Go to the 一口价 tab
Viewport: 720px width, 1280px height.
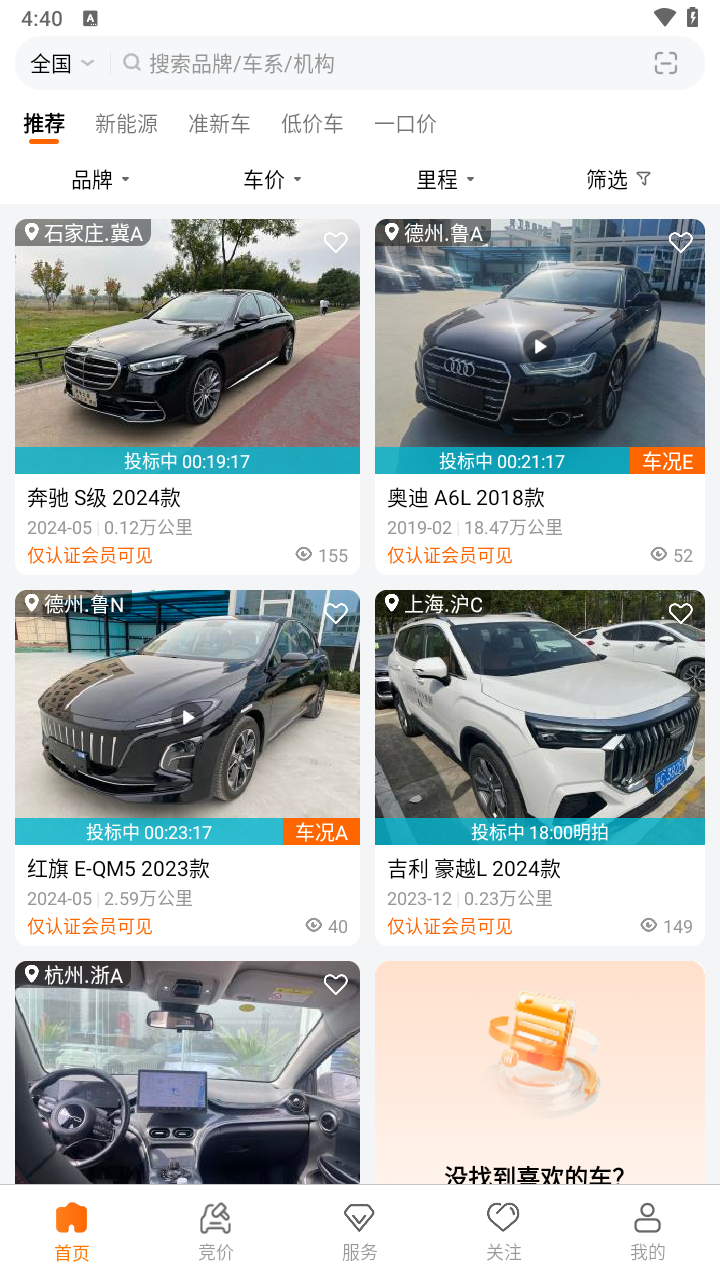click(x=405, y=124)
